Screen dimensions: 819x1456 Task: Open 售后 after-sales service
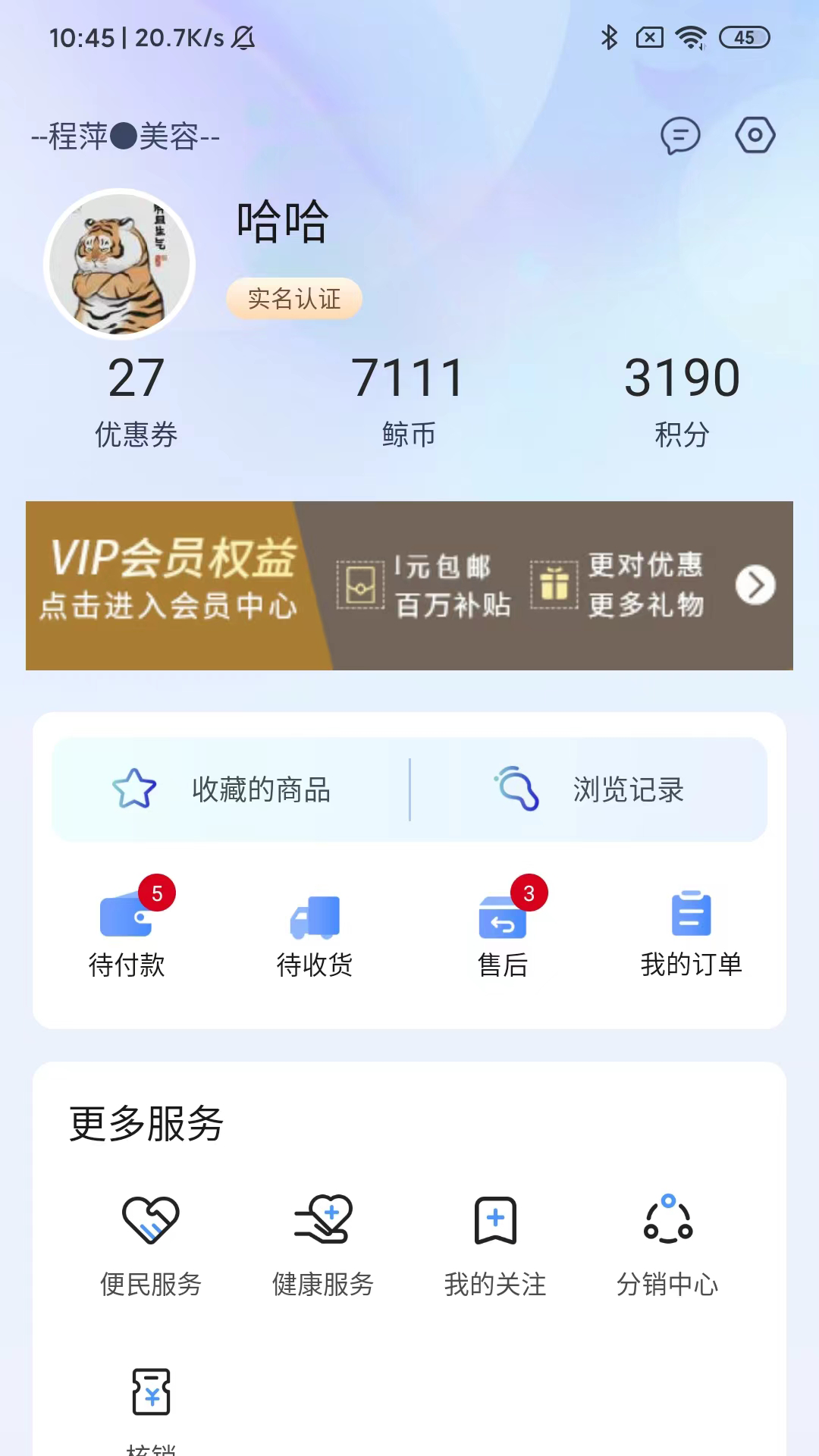[x=503, y=934]
